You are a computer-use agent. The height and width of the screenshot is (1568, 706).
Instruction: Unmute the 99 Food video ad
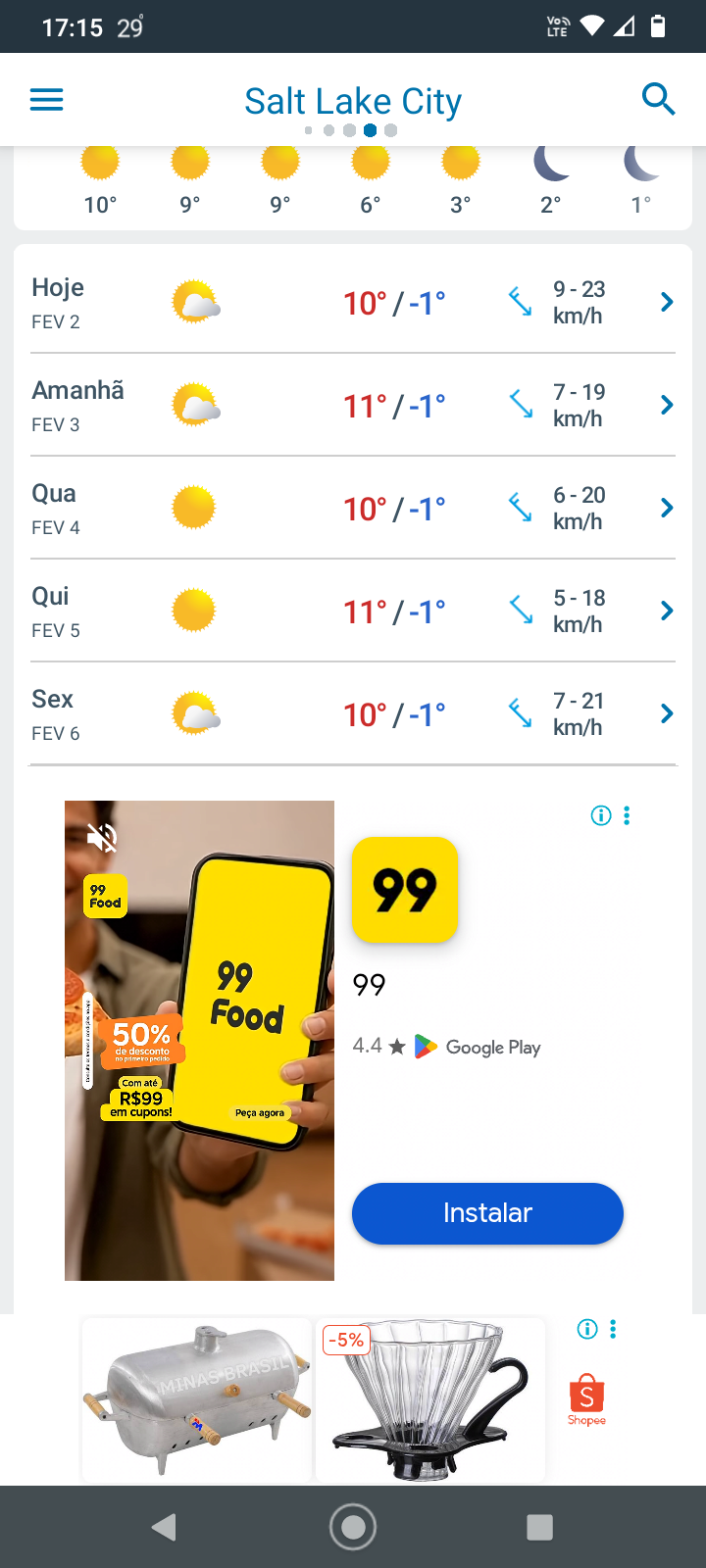pos(101,837)
